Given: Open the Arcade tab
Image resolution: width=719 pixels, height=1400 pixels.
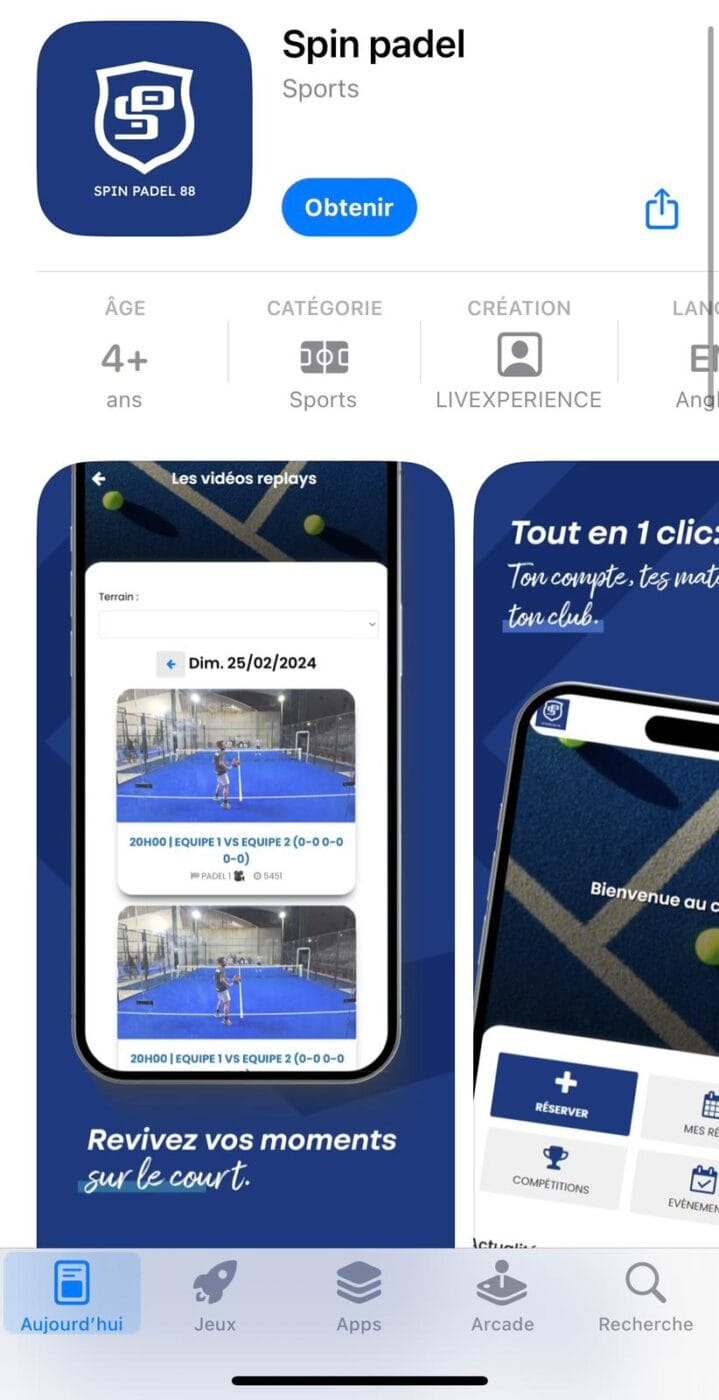Looking at the screenshot, I should 502,1296.
